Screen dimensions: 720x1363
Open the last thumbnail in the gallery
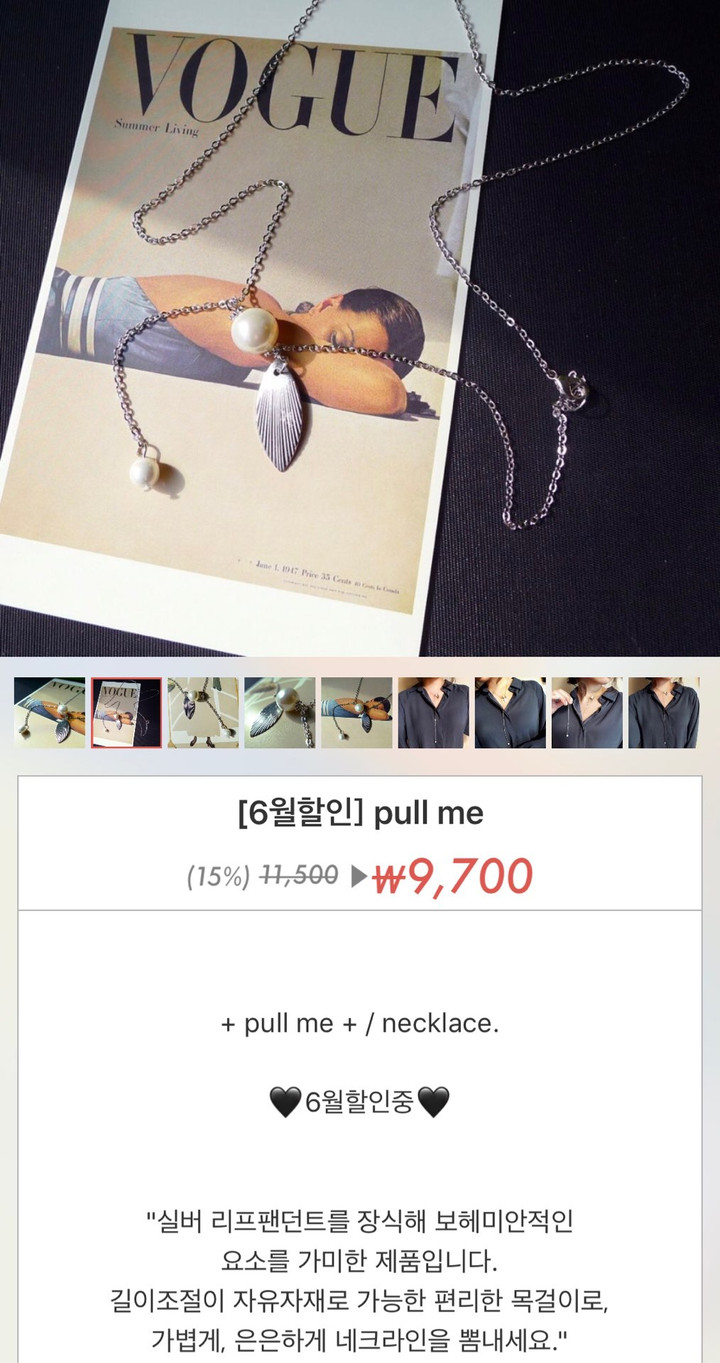pyautogui.click(x=663, y=712)
